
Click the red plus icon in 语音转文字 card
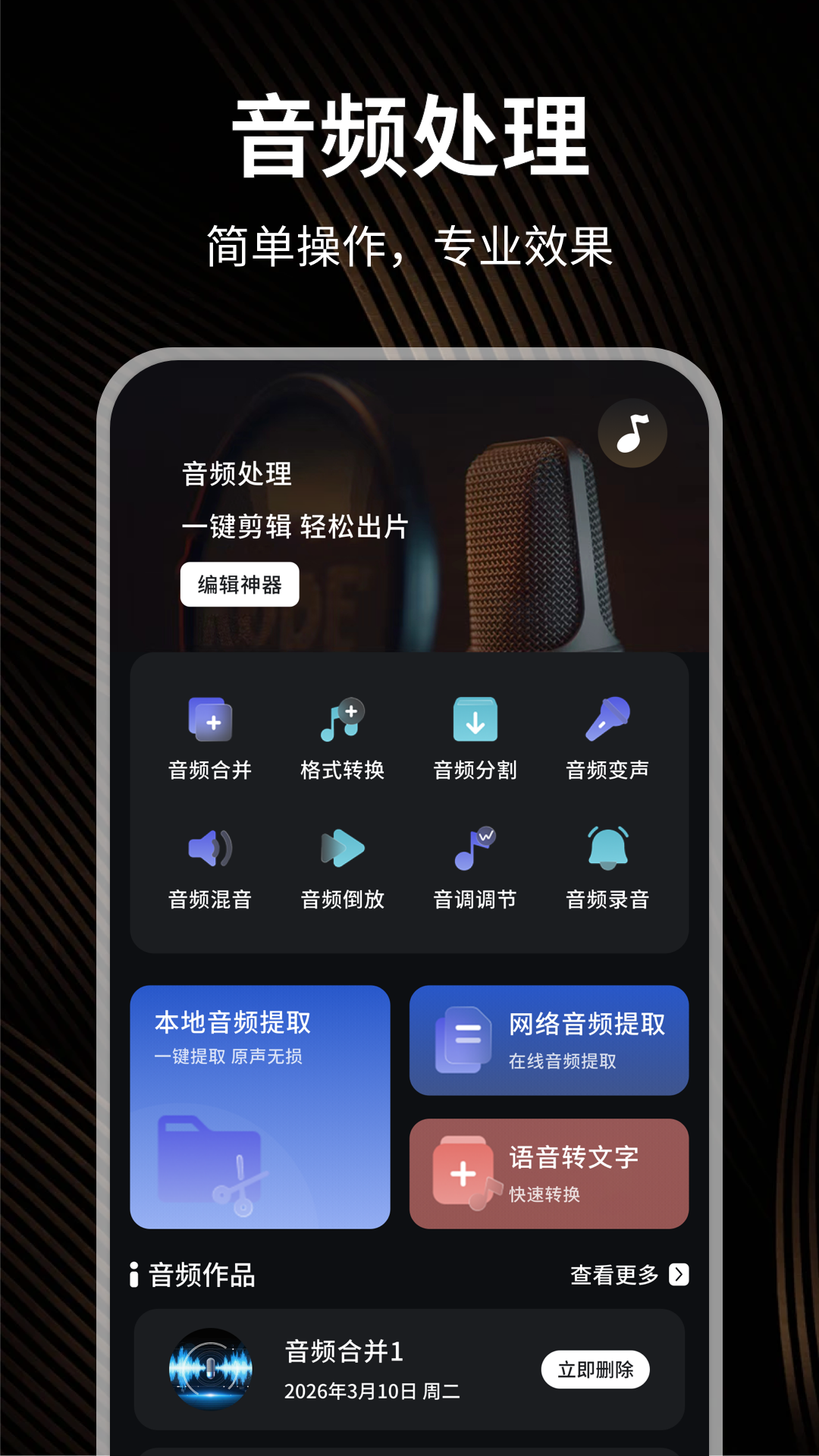pyautogui.click(x=464, y=1172)
